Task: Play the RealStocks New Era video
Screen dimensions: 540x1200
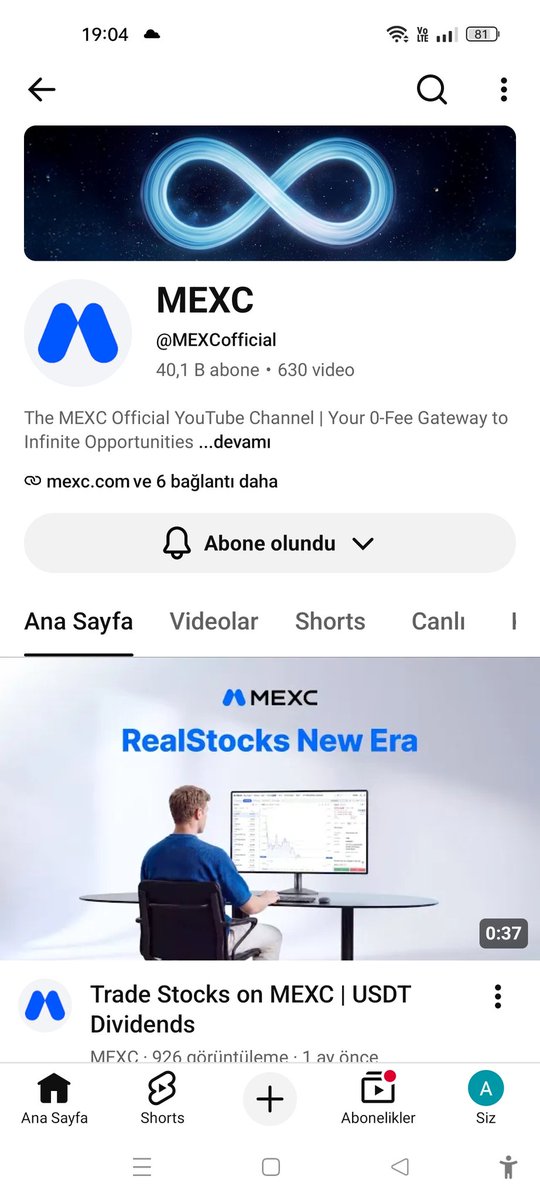Action: 270,808
